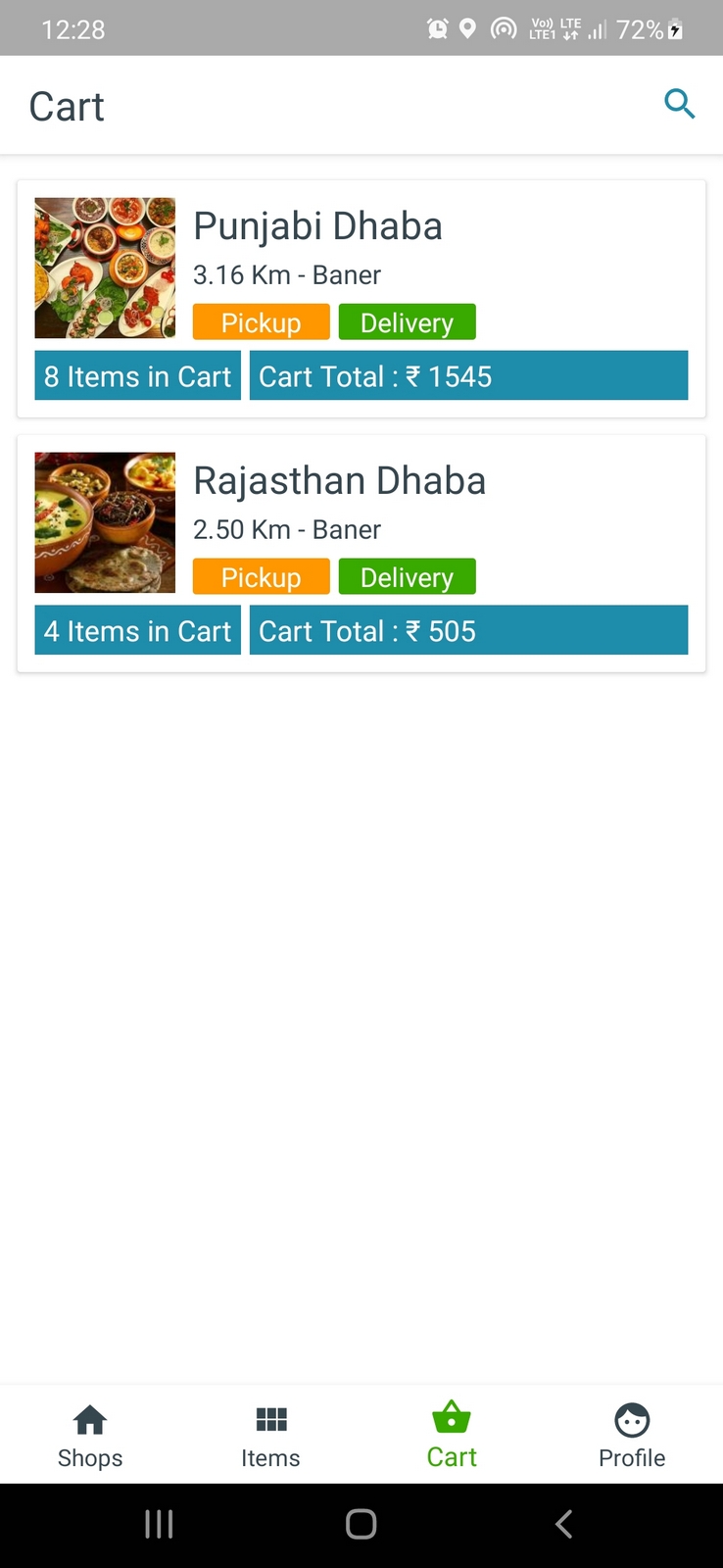
Task: View the 8 Items in Cart
Action: point(137,376)
